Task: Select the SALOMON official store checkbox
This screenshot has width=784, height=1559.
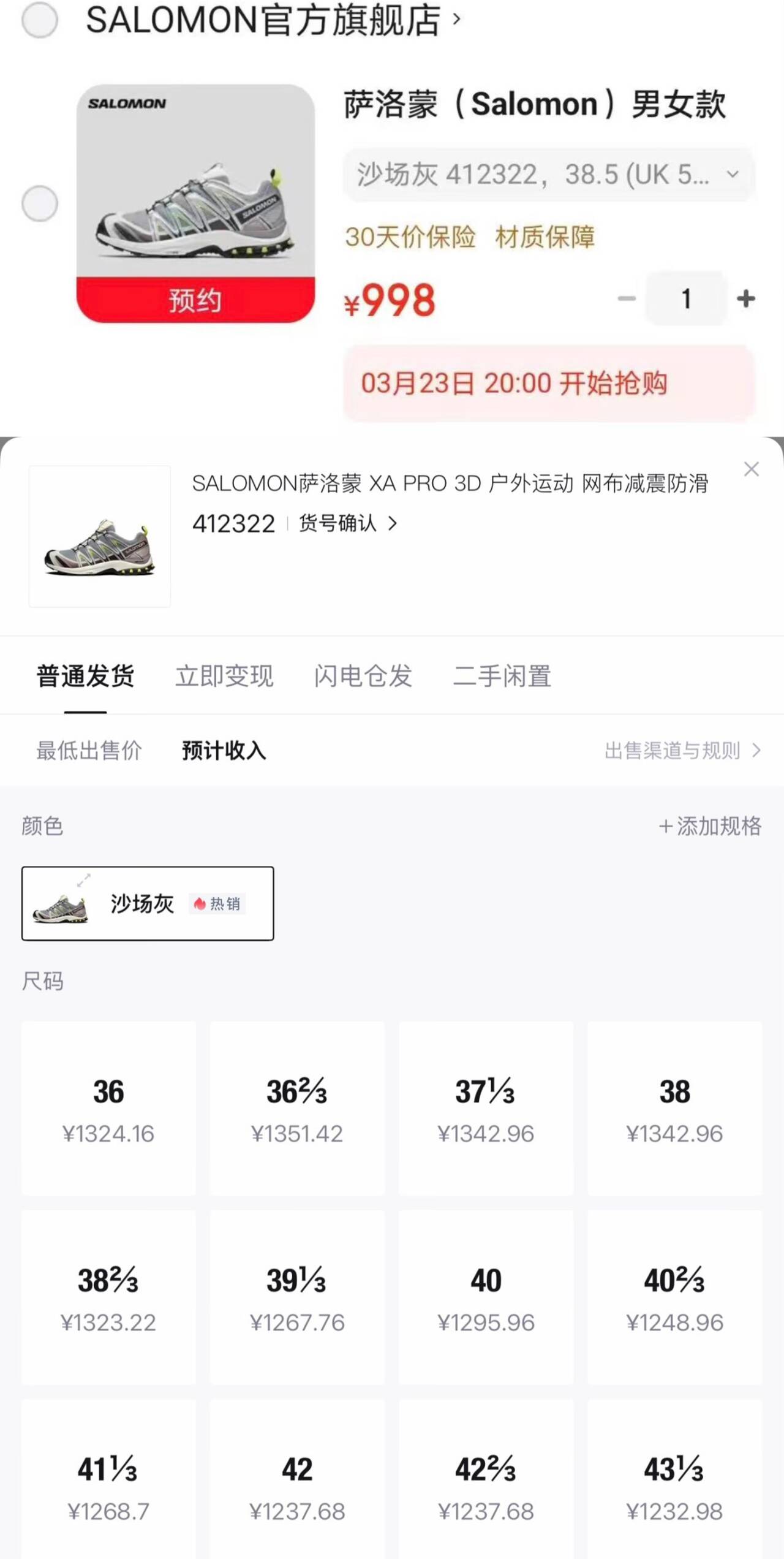Action: point(40,20)
